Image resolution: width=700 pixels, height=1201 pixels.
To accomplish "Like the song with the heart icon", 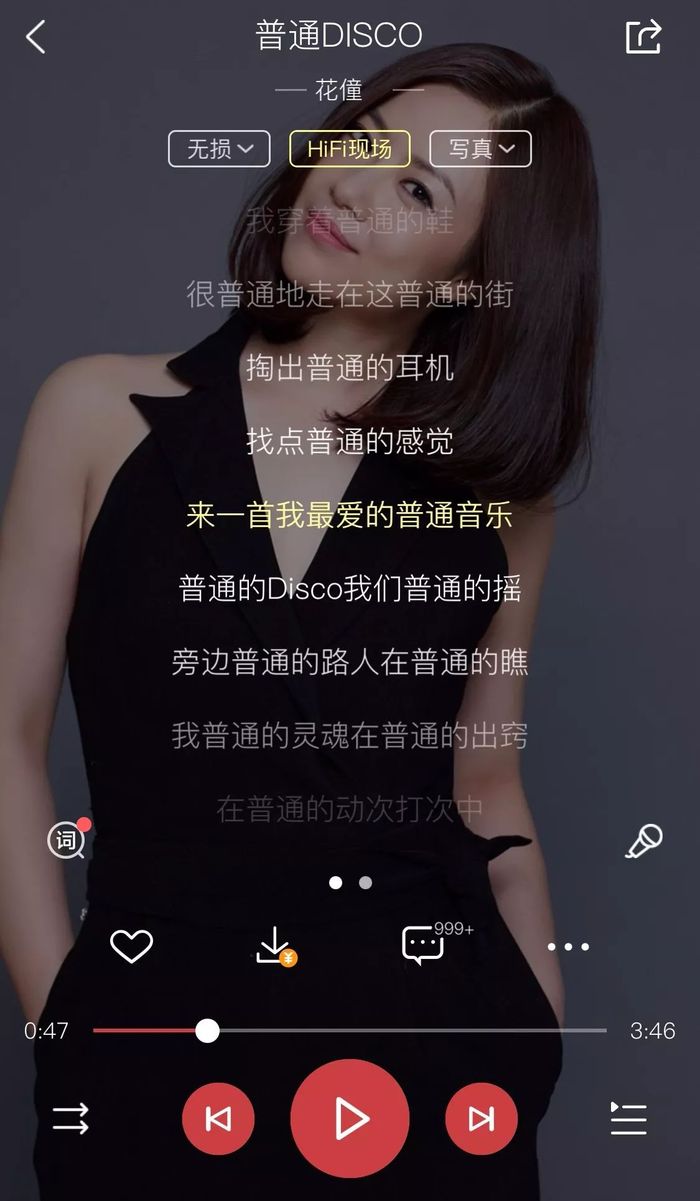I will point(131,946).
